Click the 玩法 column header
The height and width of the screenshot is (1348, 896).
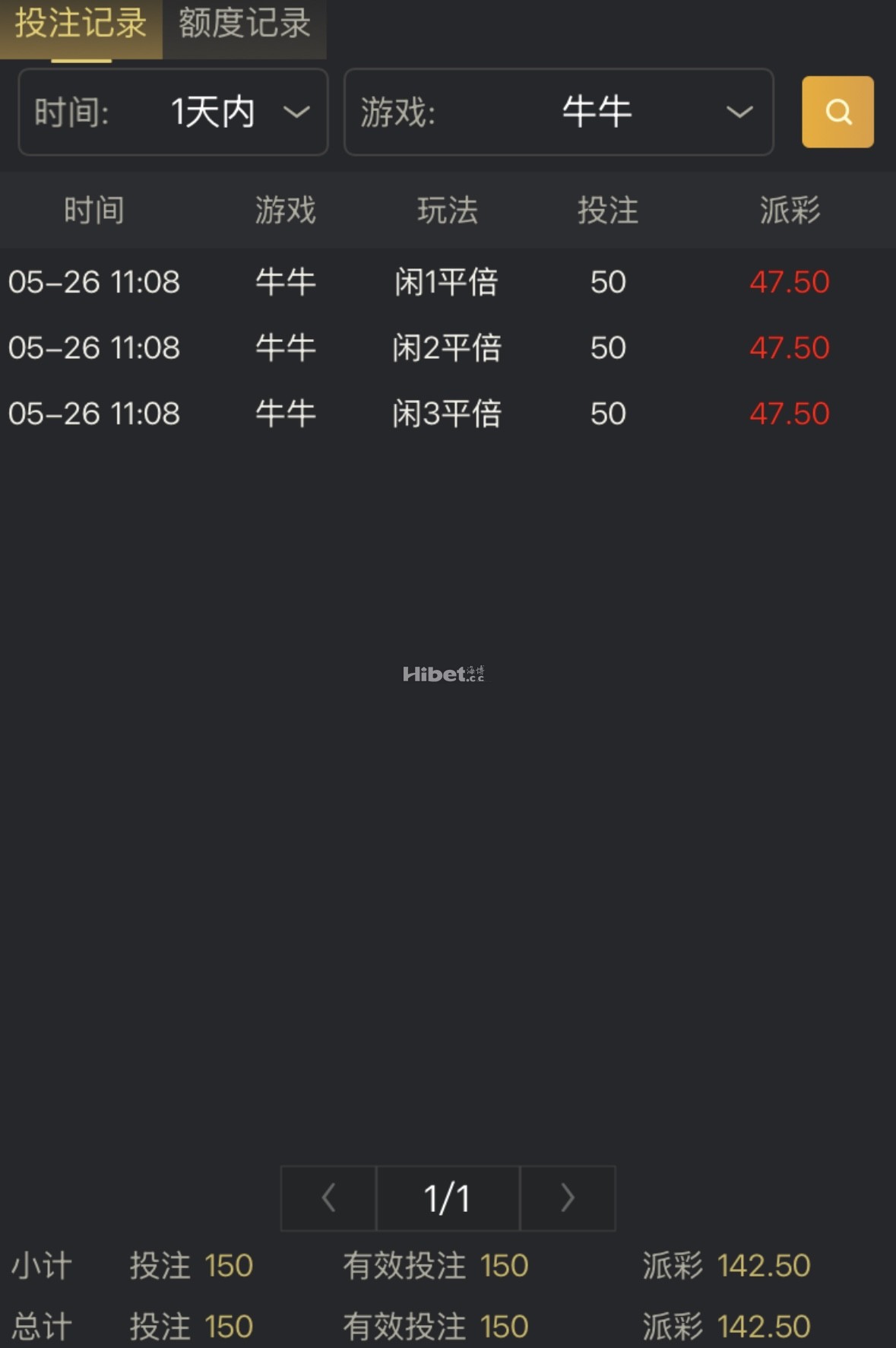448,211
